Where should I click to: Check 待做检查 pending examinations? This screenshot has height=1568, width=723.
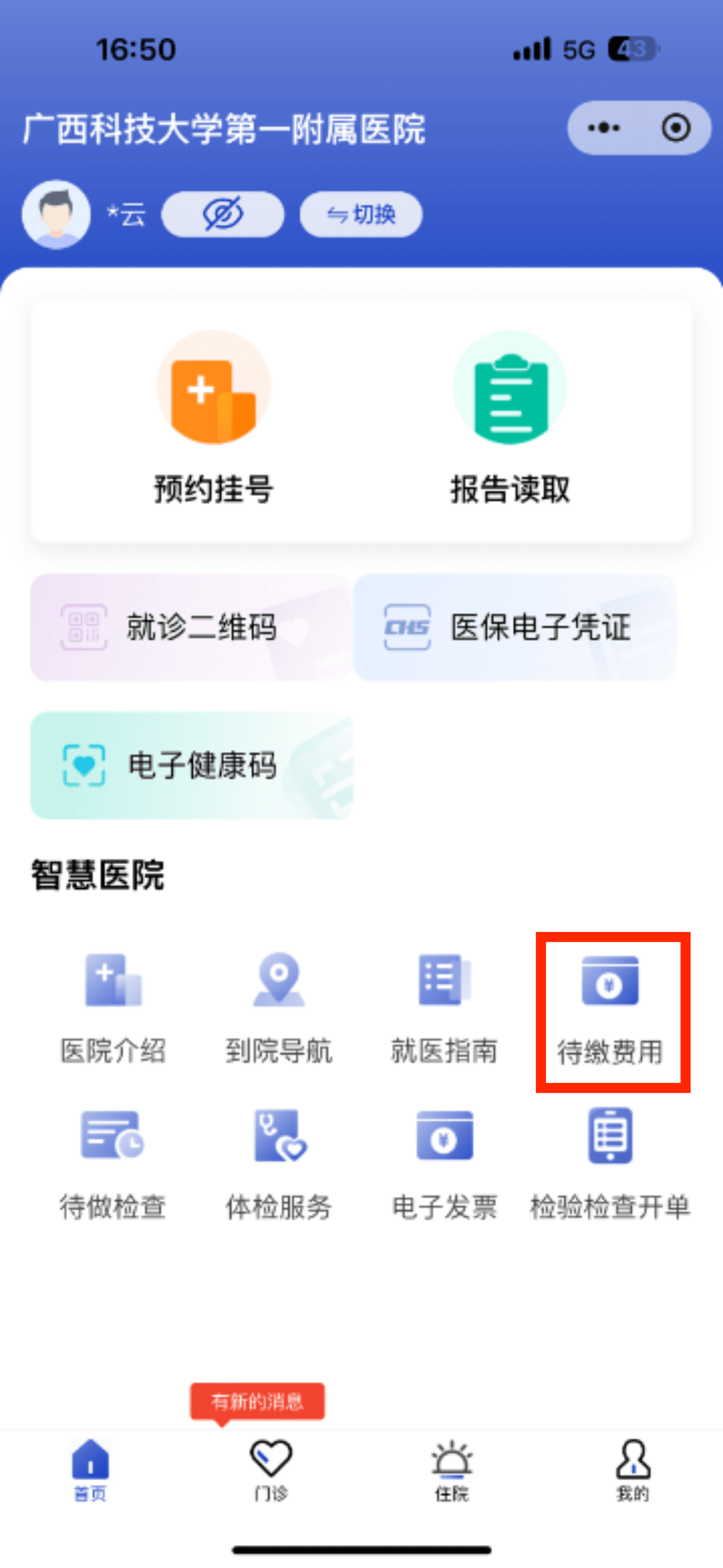[113, 1163]
